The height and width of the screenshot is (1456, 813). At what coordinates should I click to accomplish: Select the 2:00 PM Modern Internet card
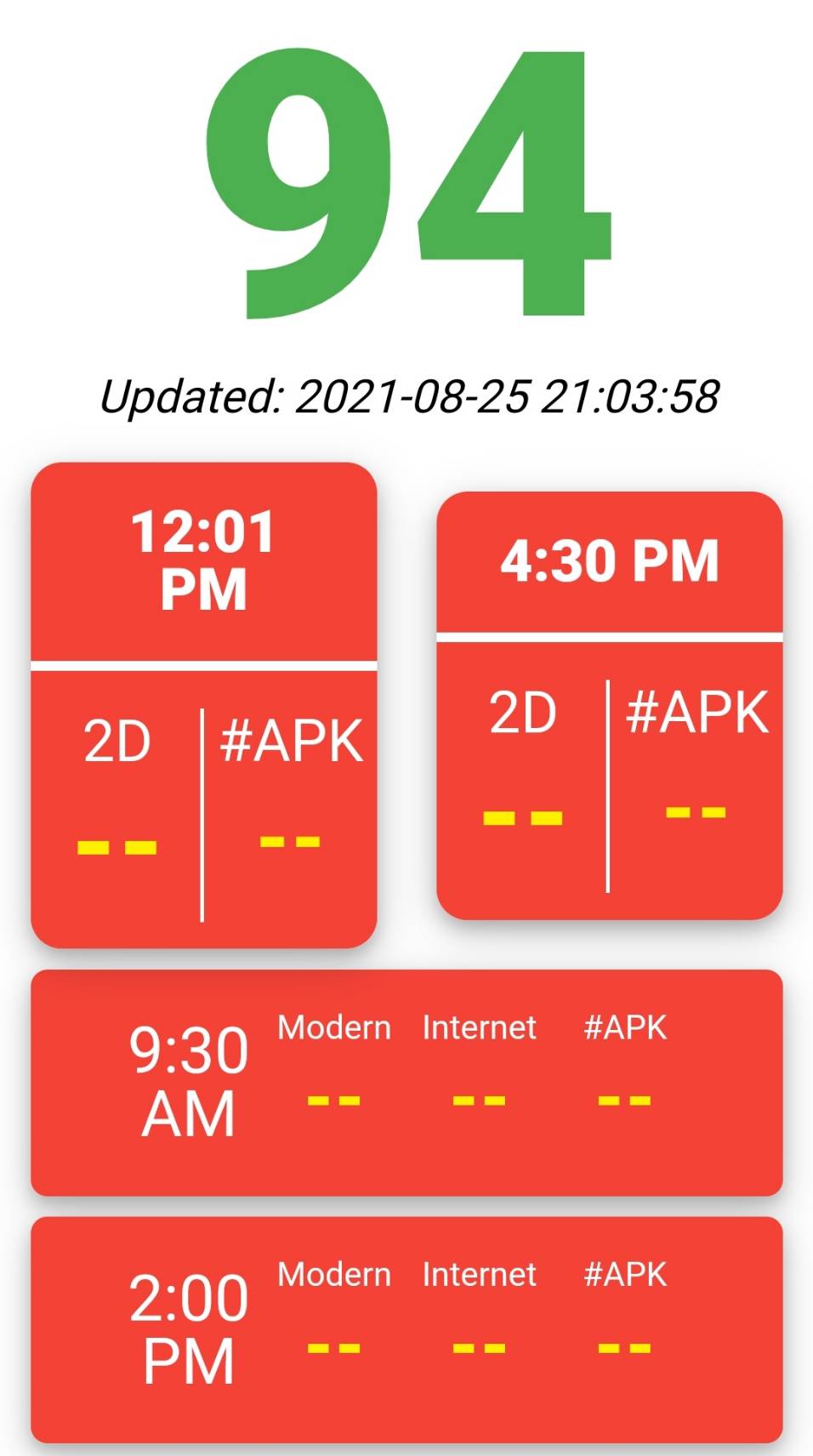pos(406,1329)
